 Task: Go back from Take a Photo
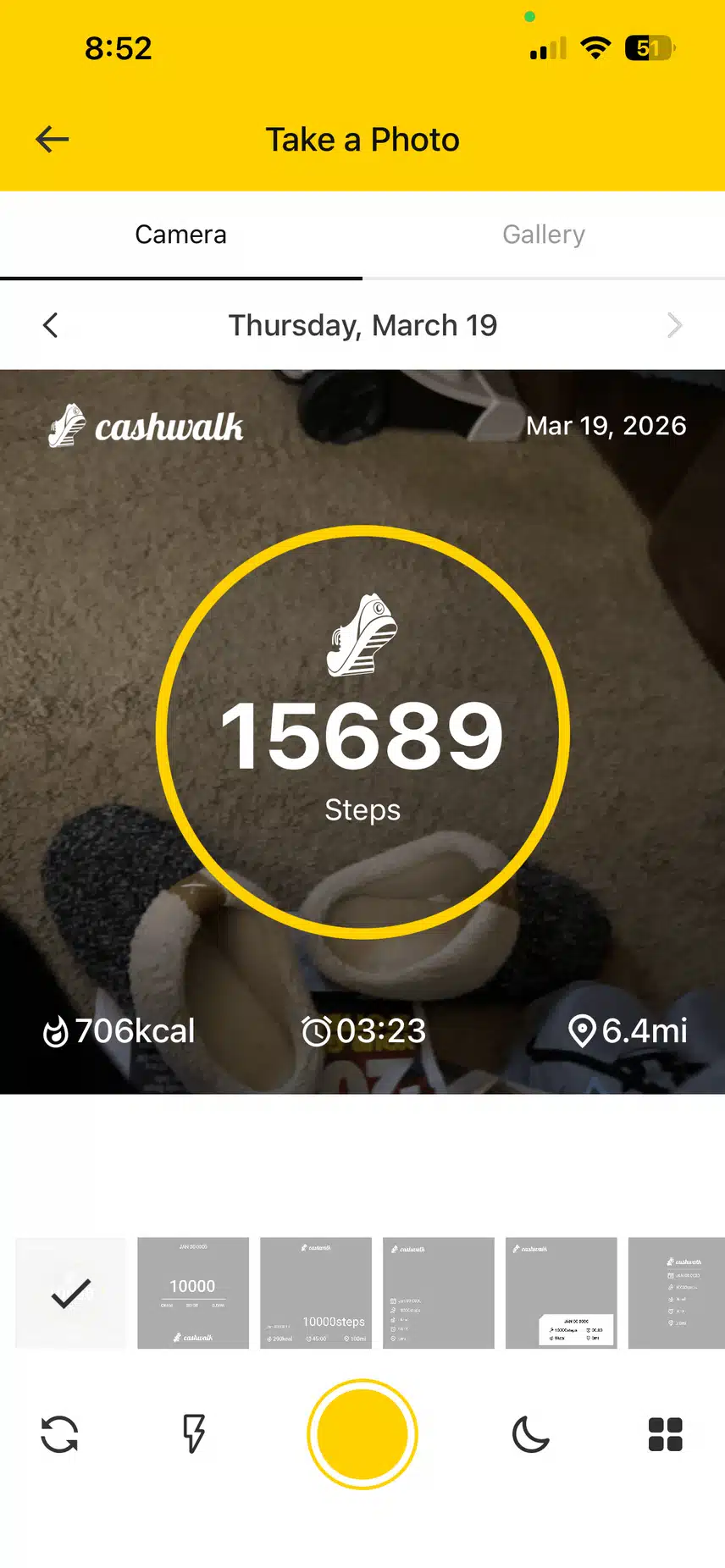(52, 140)
